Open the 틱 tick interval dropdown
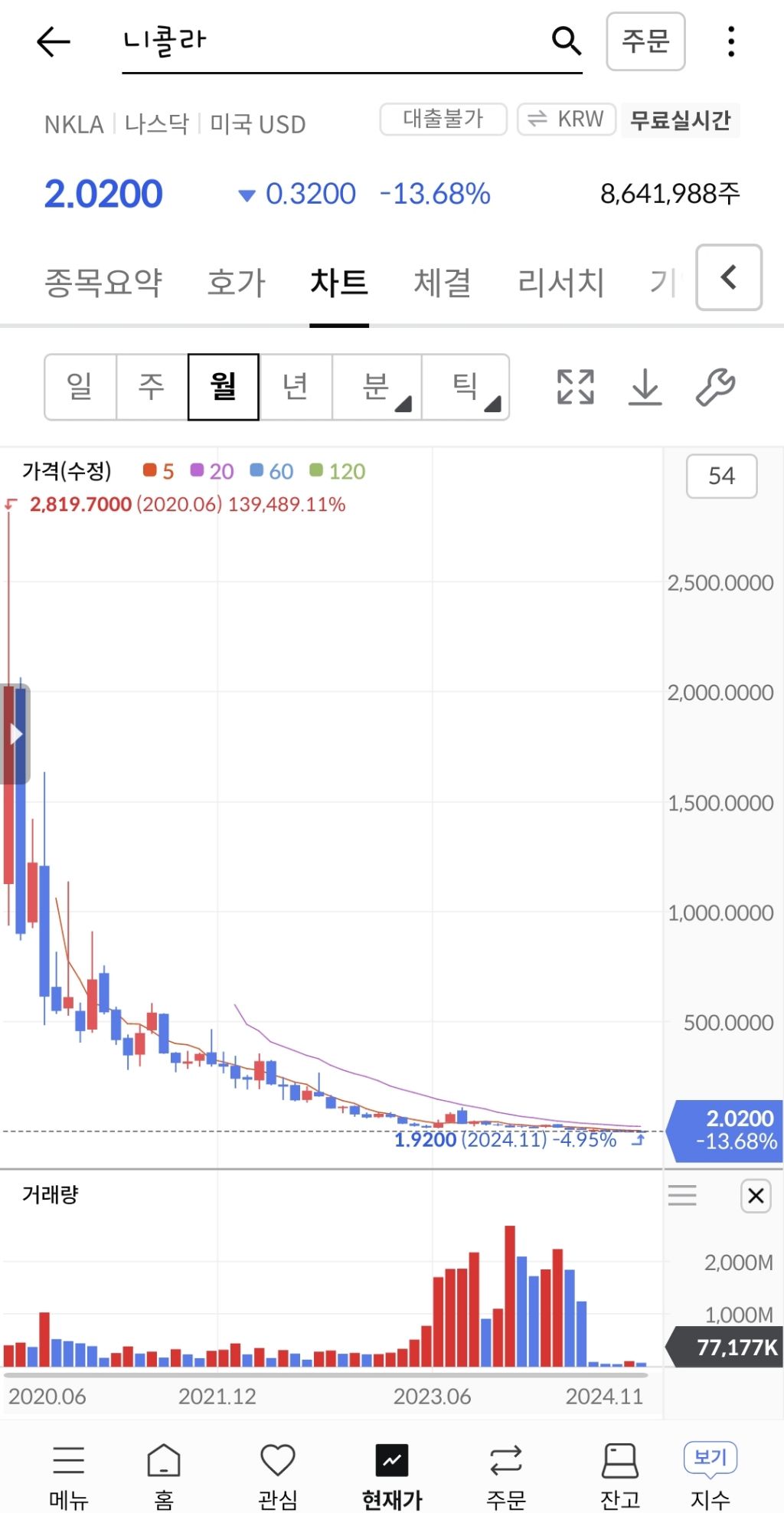The width and height of the screenshot is (784, 1513). pos(466,386)
